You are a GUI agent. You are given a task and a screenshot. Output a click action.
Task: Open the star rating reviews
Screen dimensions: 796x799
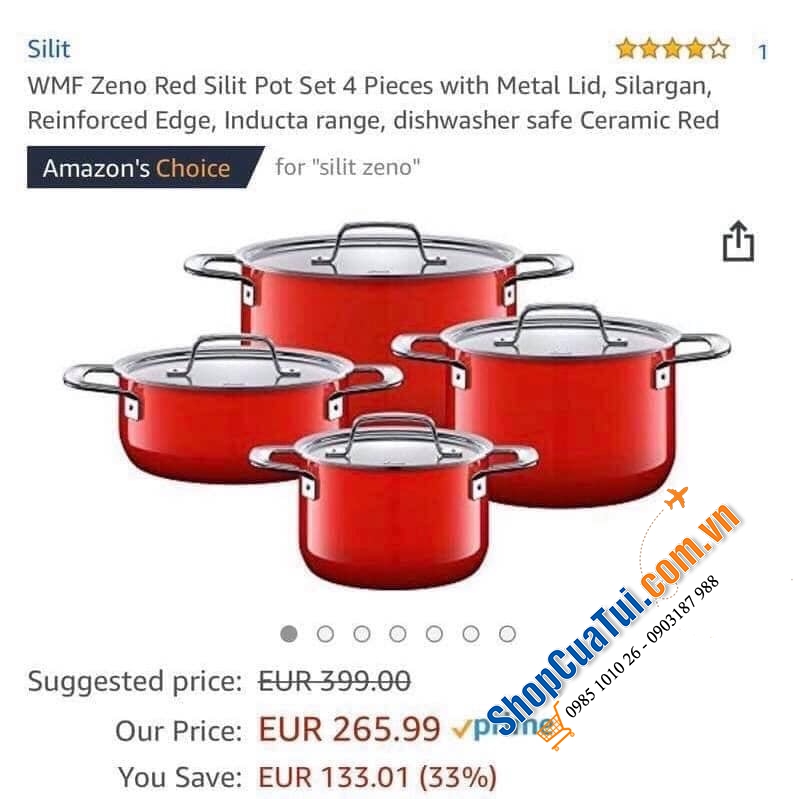coord(672,48)
